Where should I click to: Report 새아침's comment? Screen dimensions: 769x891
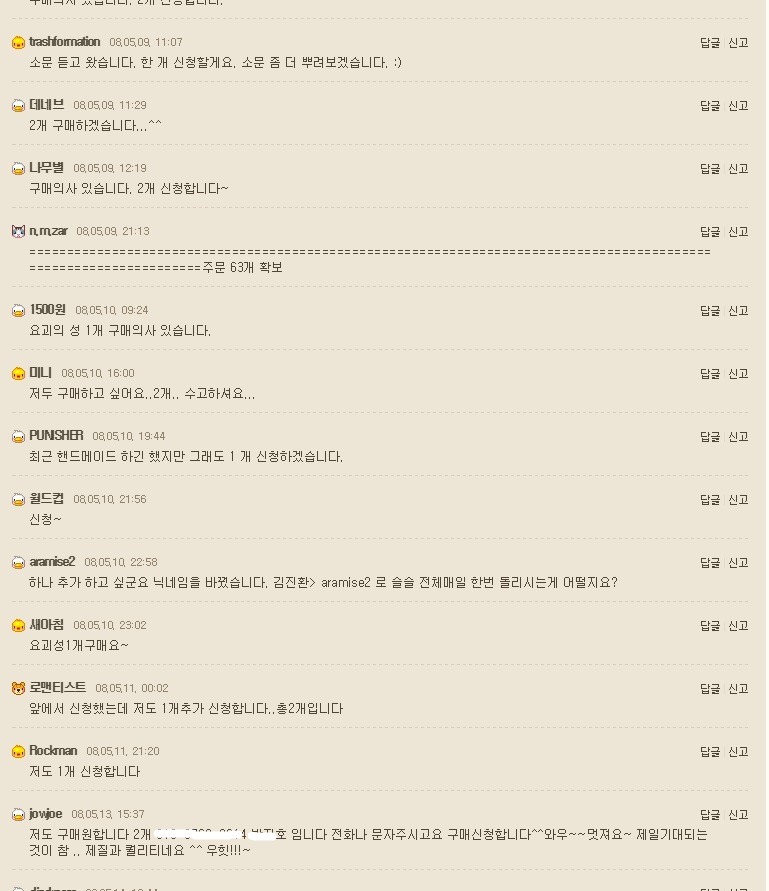click(x=738, y=626)
